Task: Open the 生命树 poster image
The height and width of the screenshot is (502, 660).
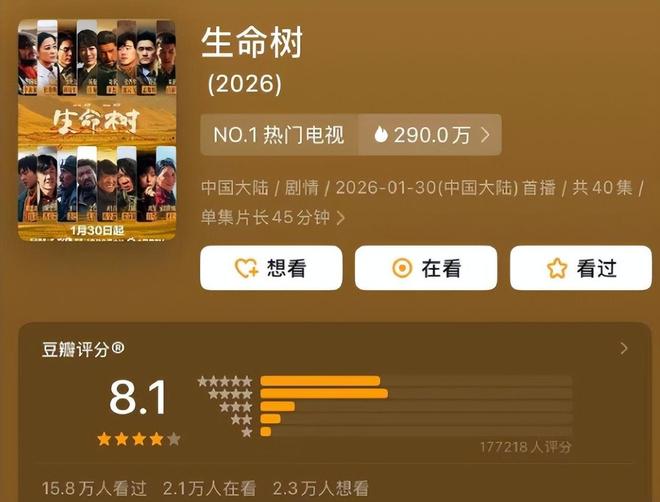Action: tap(97, 129)
